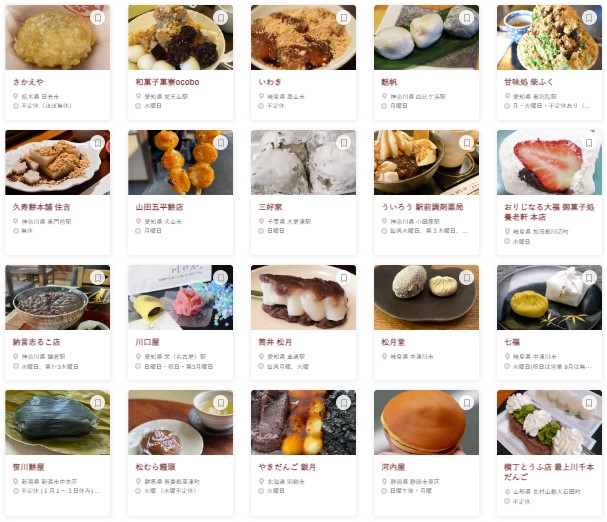Screen dimensions: 607x522
Task: Bookmark the 松むら饅頭 shop
Action: (x=220, y=402)
